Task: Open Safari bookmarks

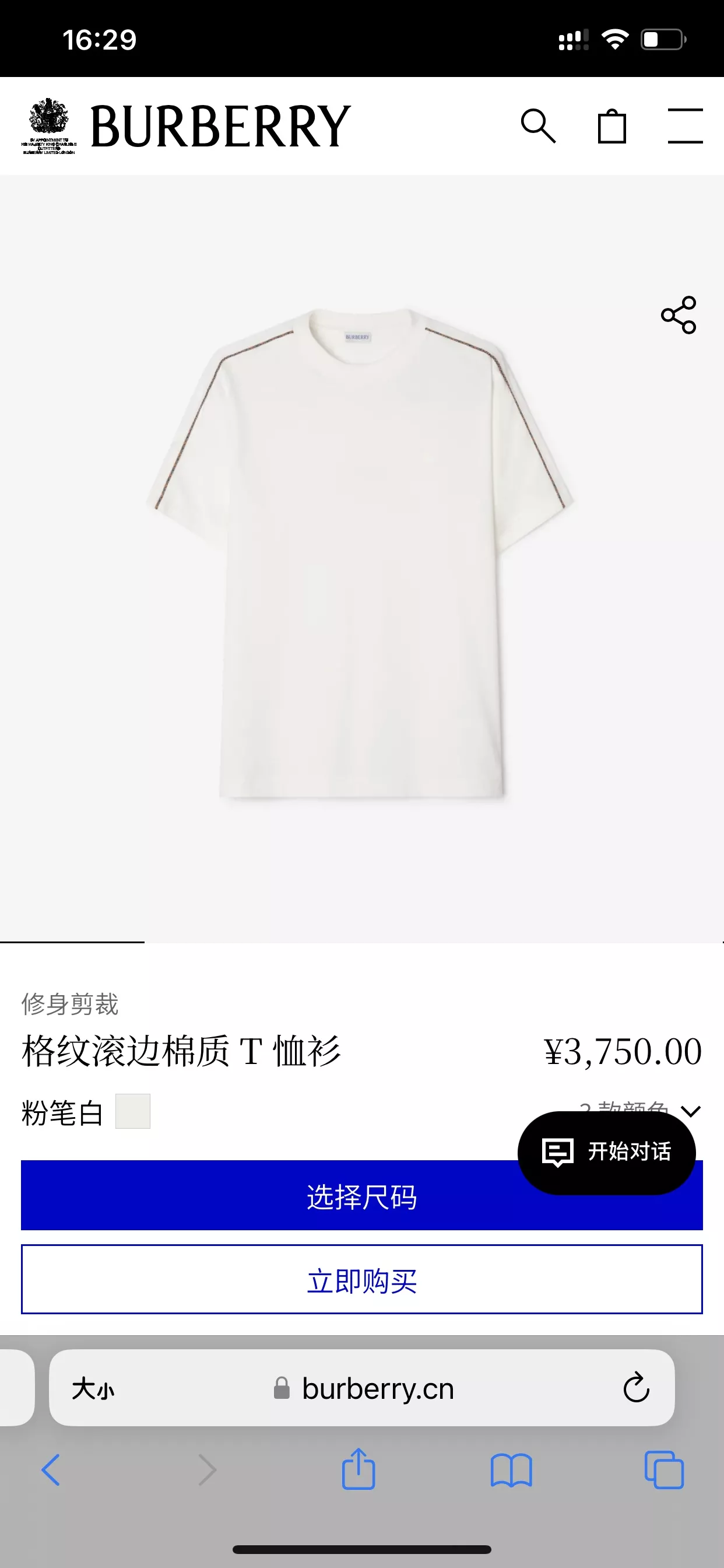Action: (511, 1471)
